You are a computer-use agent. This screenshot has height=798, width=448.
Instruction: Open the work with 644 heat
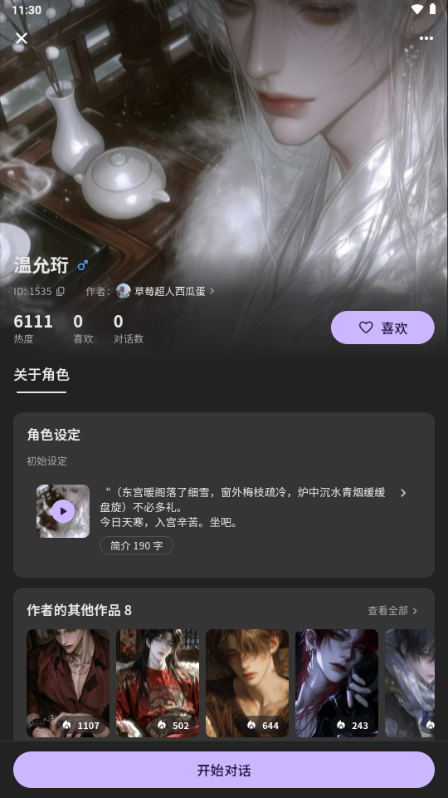pyautogui.click(x=247, y=683)
